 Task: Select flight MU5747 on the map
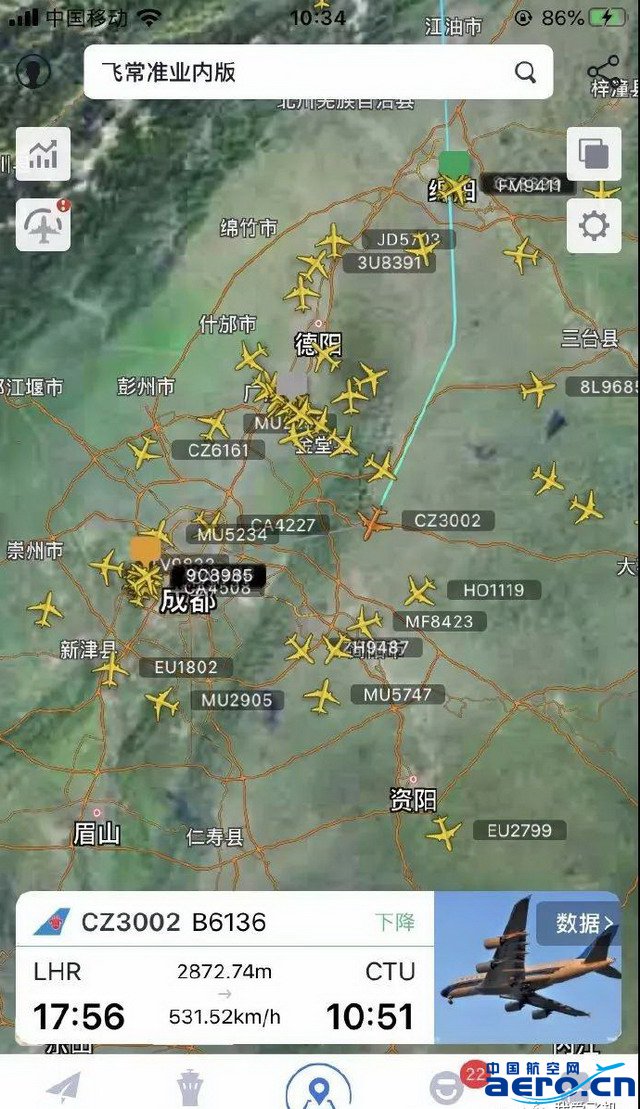pyautogui.click(x=397, y=694)
